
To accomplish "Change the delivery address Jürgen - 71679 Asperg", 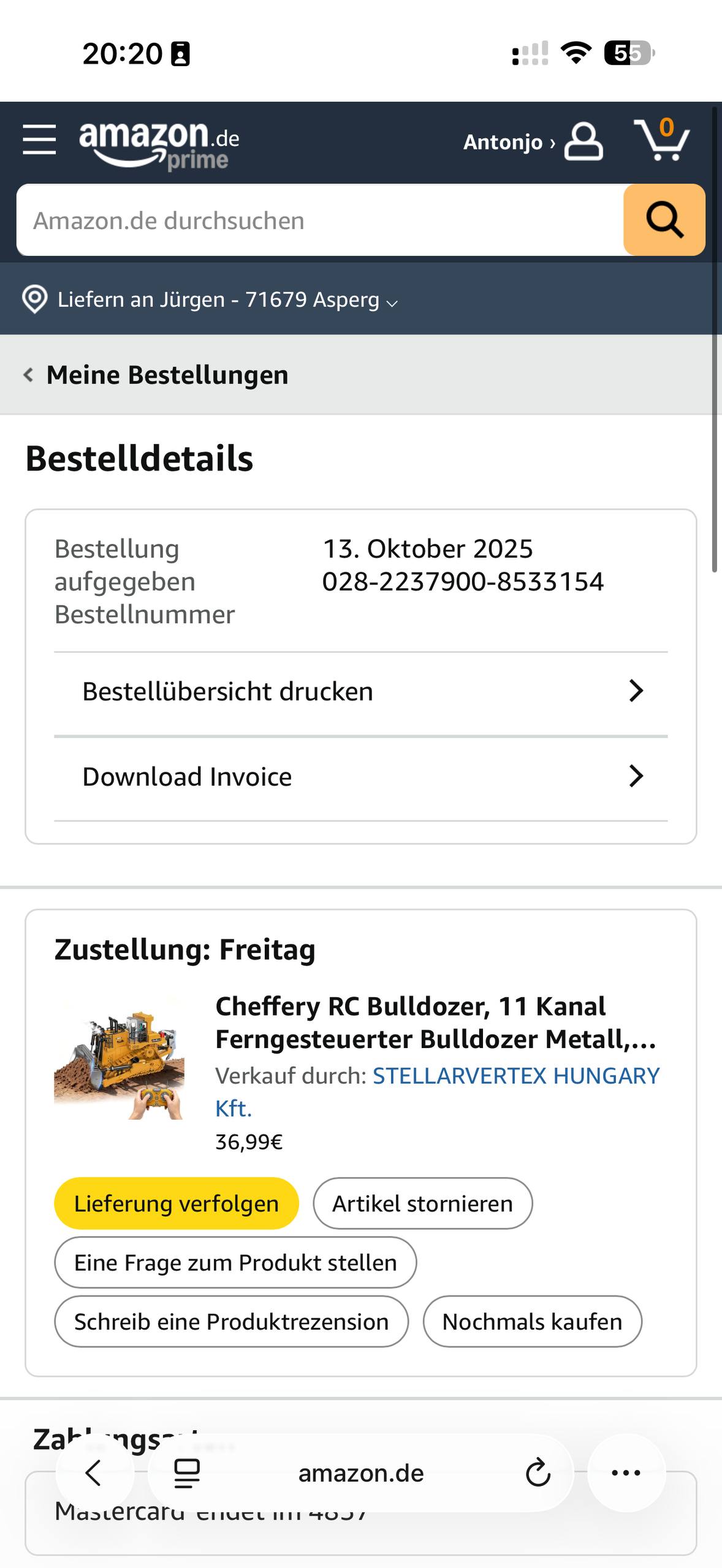I will [x=210, y=300].
